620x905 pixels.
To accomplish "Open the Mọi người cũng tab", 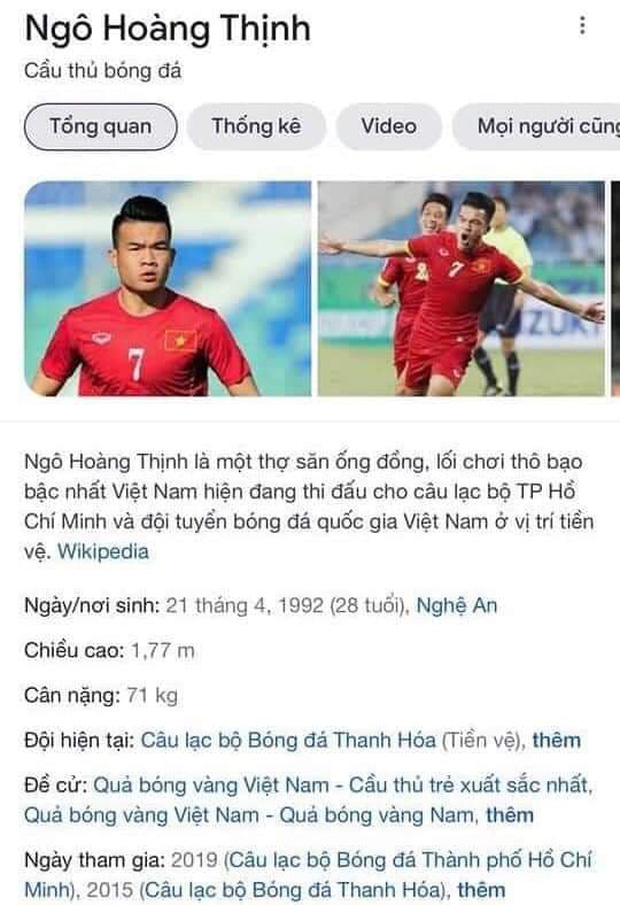I will 540,127.
